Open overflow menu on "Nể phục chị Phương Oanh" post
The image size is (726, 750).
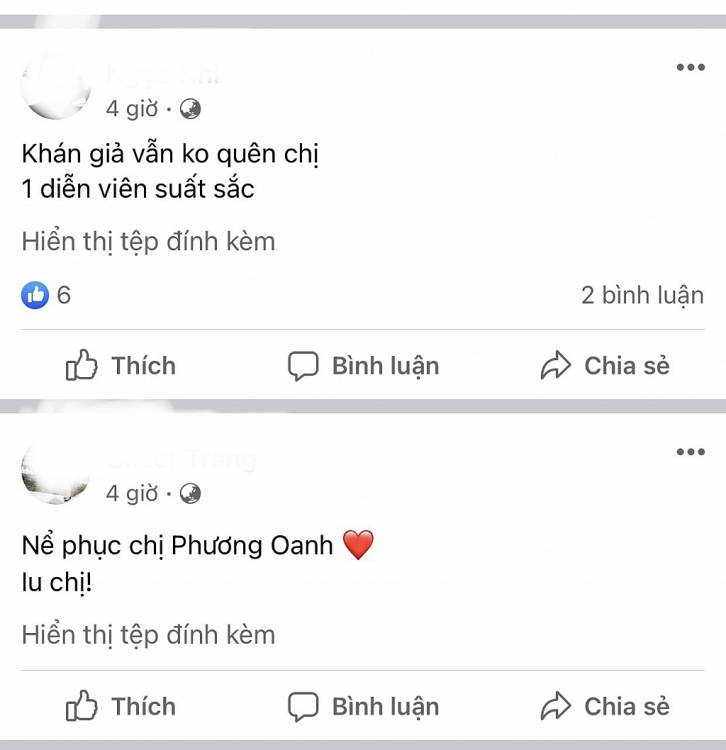pyautogui.click(x=690, y=452)
